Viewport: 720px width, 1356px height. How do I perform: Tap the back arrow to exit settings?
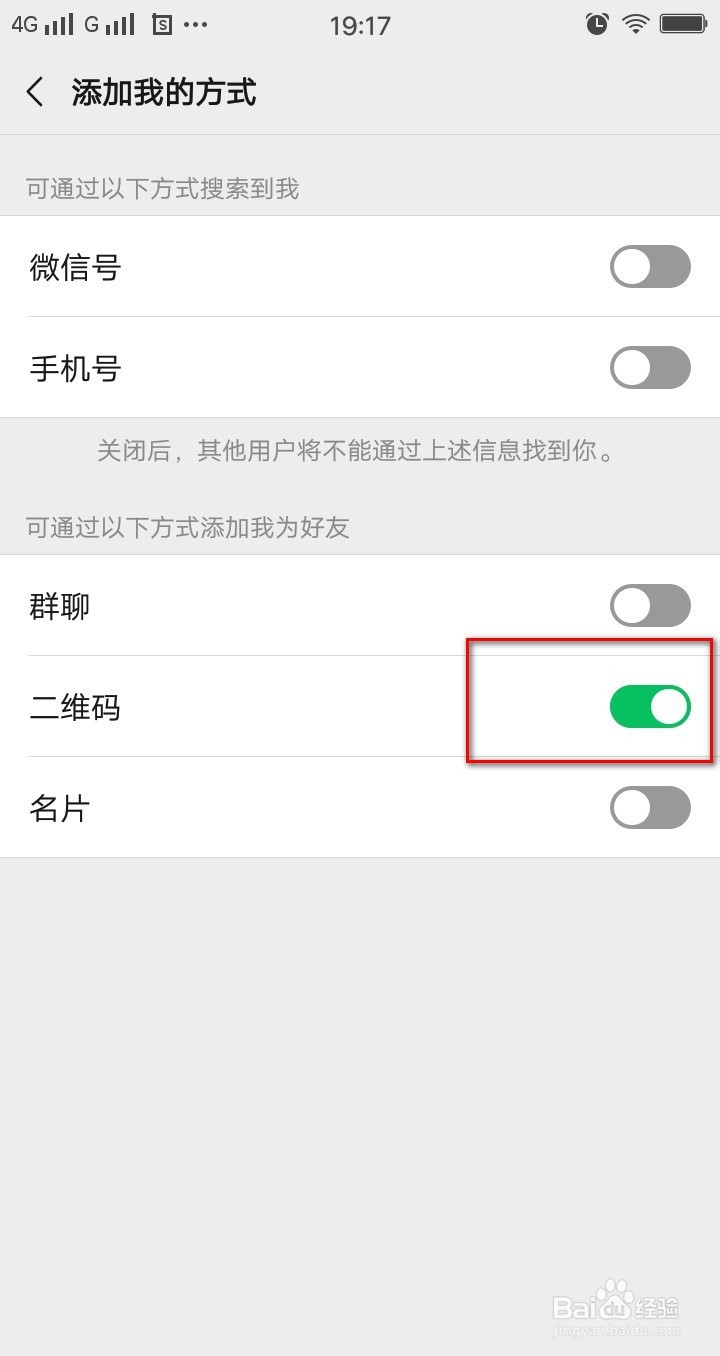pyautogui.click(x=34, y=91)
